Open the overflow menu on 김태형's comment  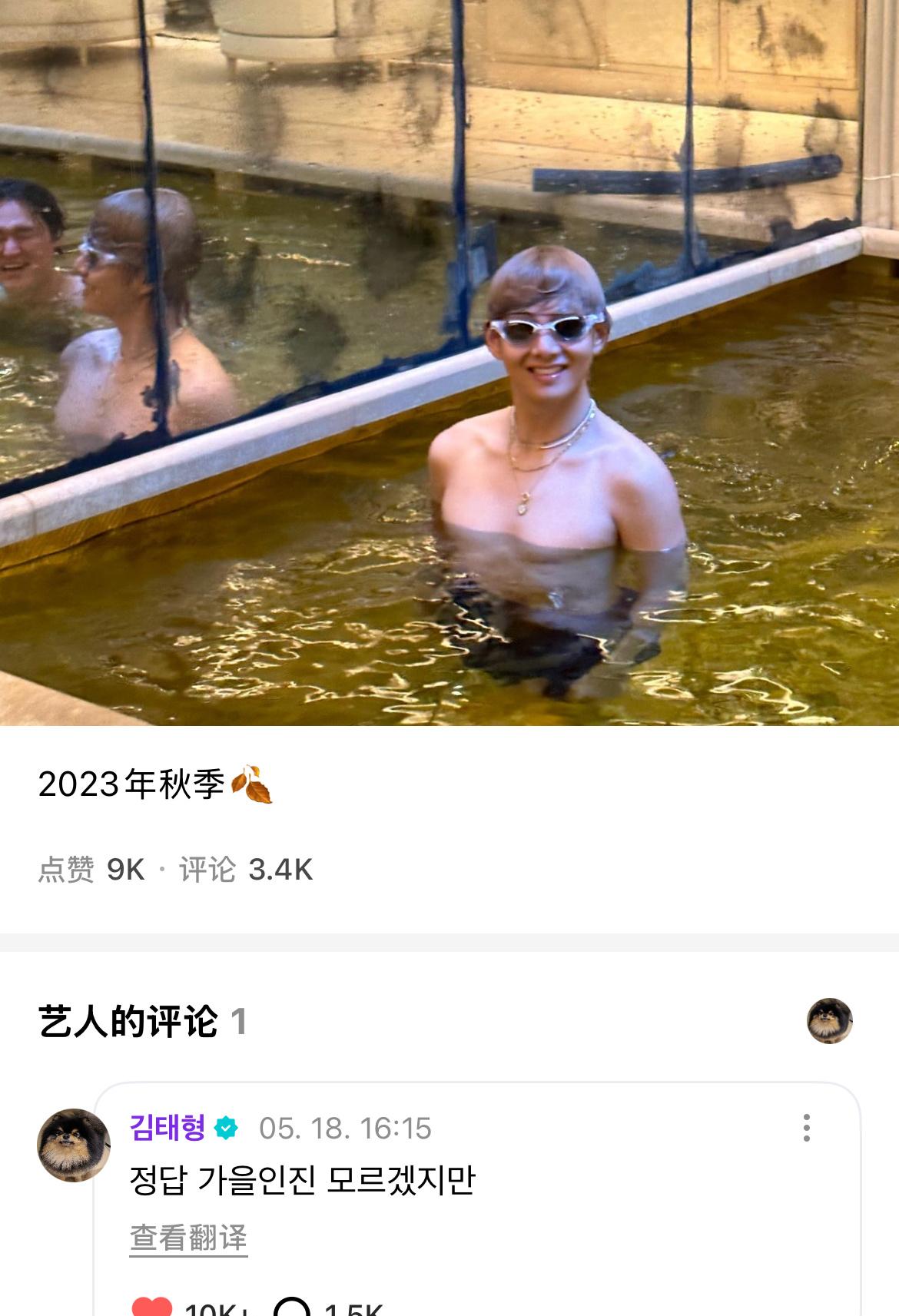coord(806,1128)
